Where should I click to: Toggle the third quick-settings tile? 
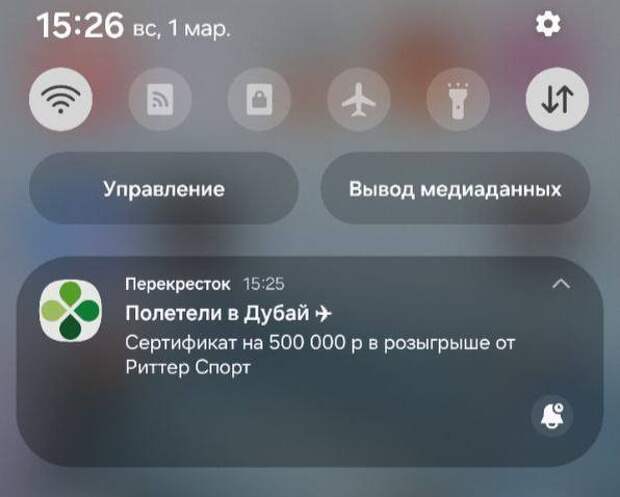pyautogui.click(x=259, y=100)
